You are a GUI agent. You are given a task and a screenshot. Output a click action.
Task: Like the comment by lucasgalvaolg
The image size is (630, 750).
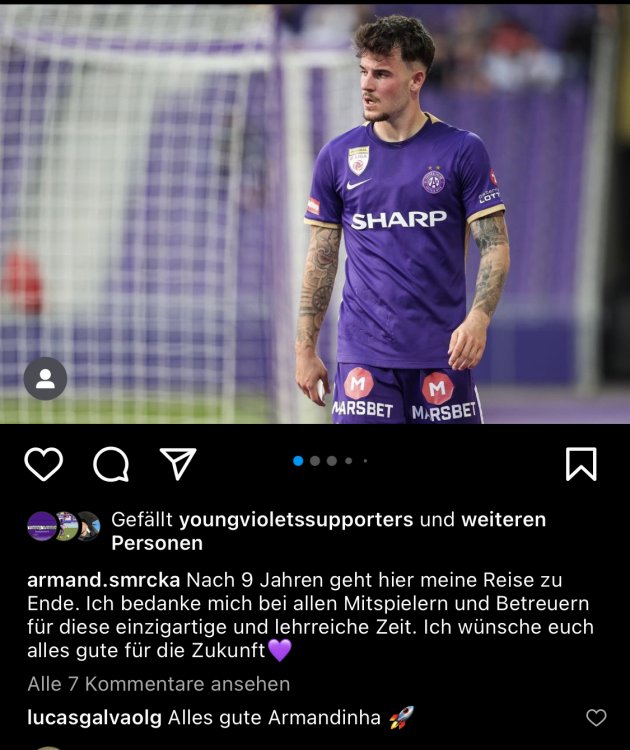(596, 718)
